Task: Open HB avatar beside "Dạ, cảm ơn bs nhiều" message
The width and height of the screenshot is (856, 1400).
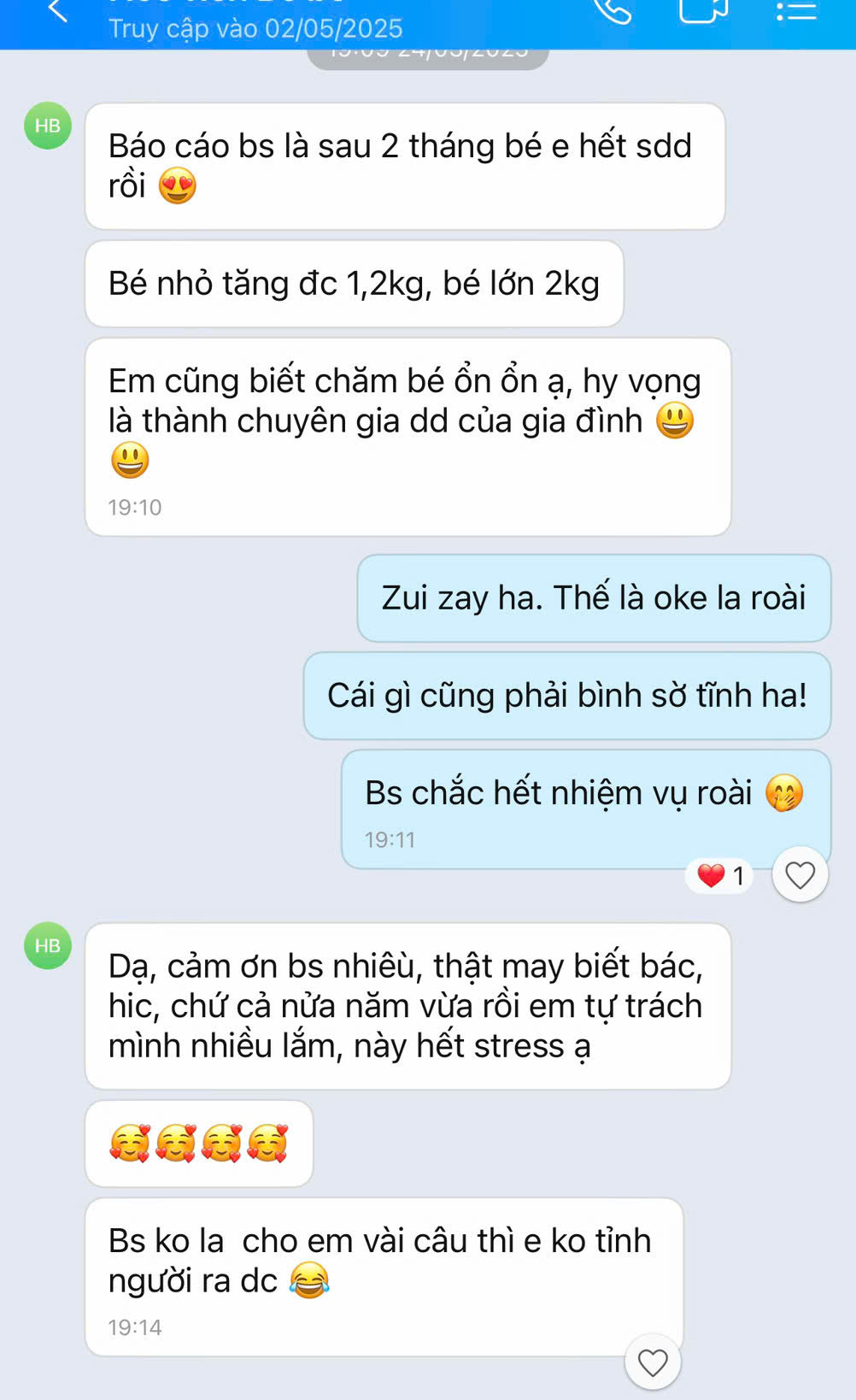Action: point(48,945)
